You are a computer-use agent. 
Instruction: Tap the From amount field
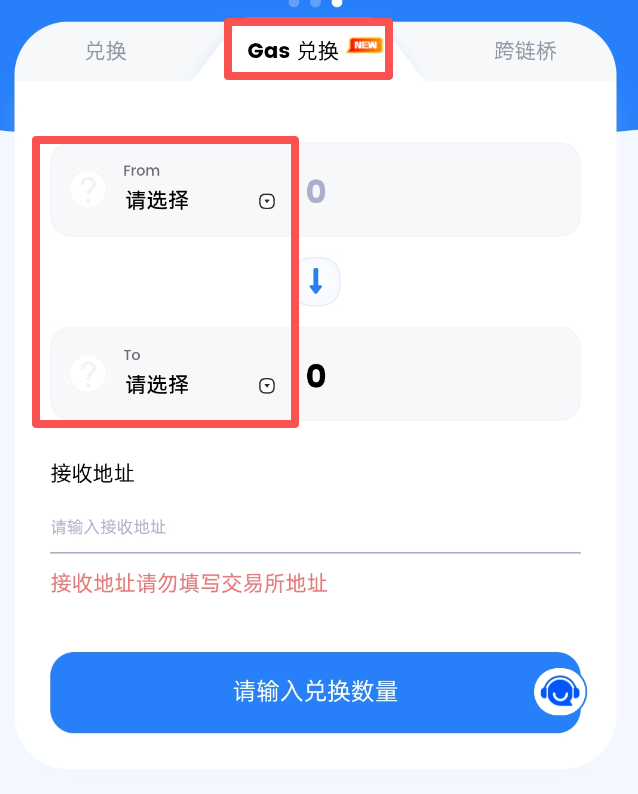438,190
